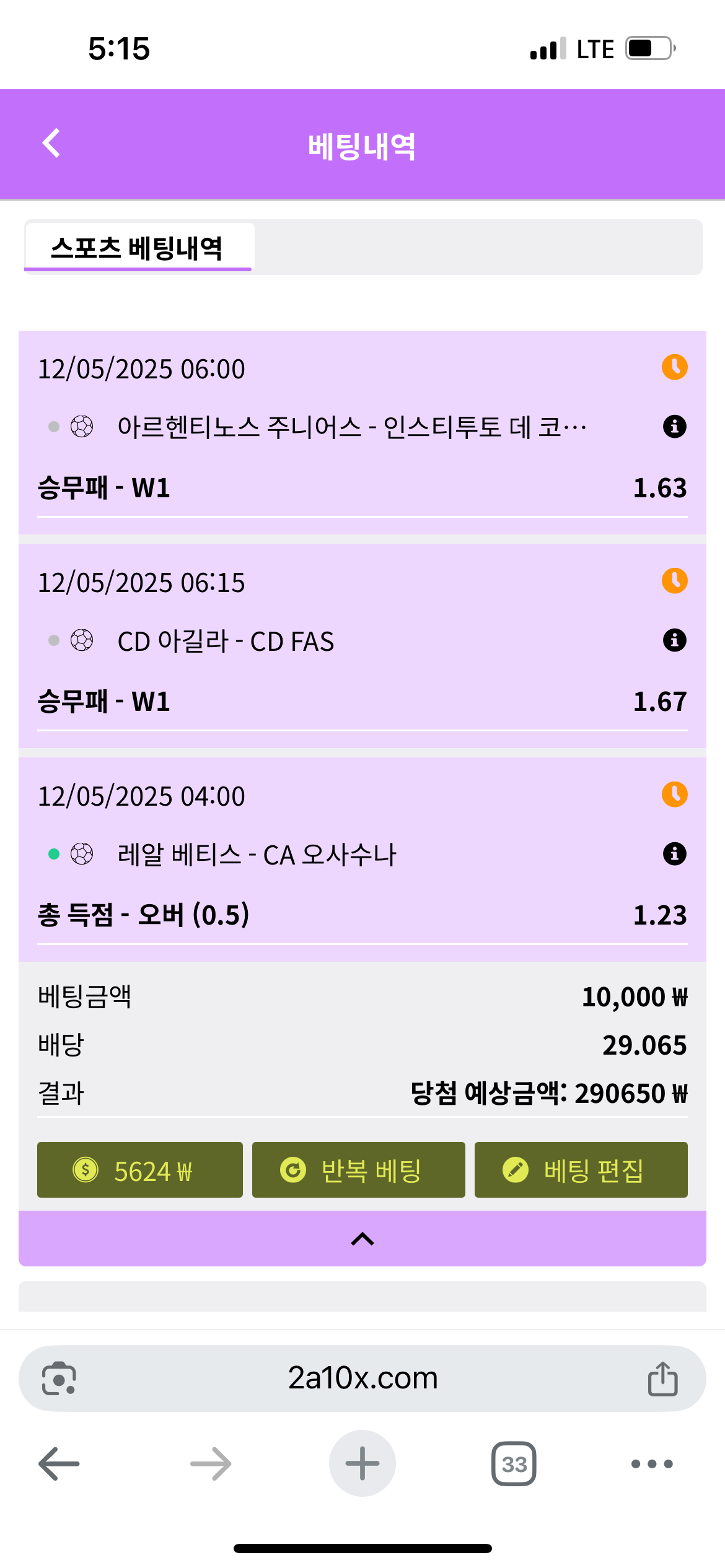725x1568 pixels.
Task: View the 33 open browser tabs
Action: 514,1464
